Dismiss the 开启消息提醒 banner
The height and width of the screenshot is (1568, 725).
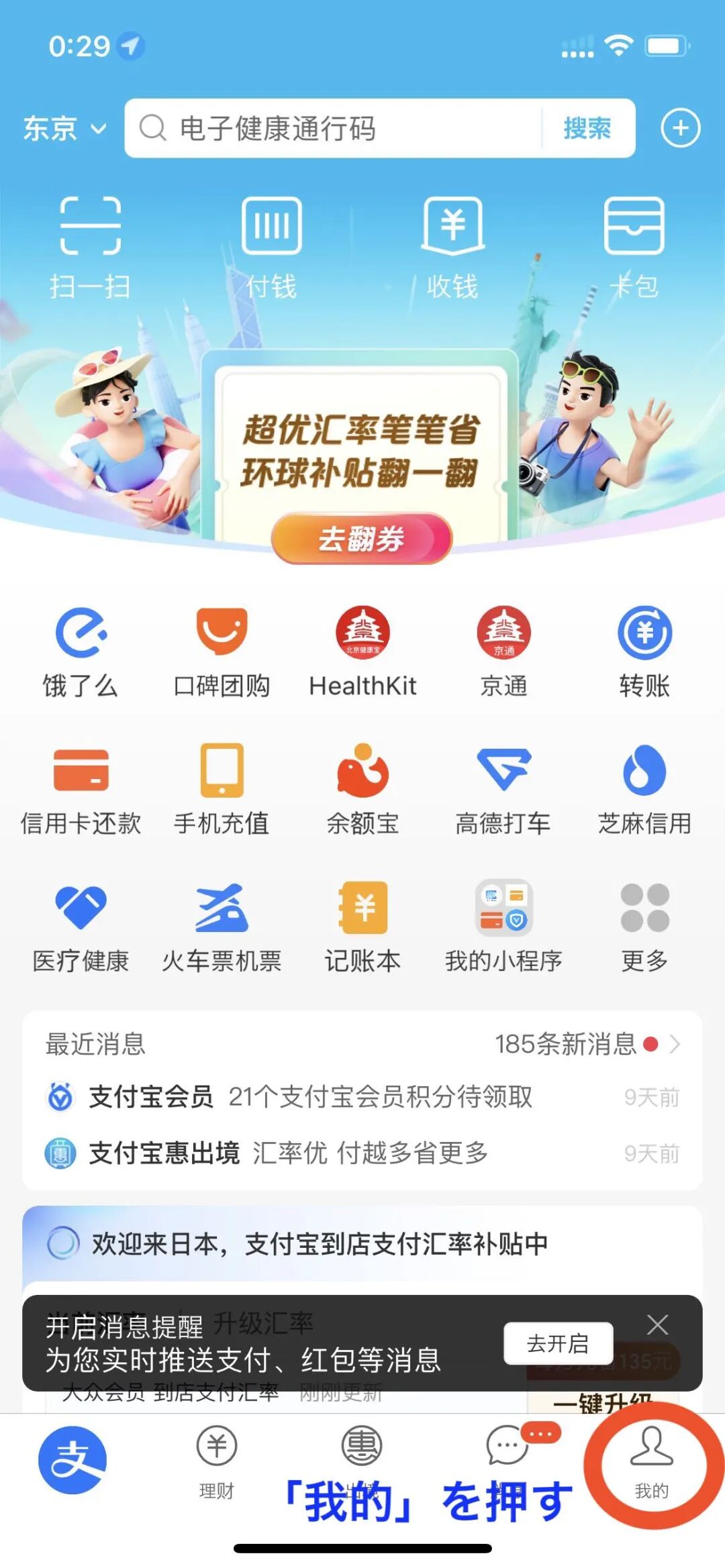[x=657, y=1324]
